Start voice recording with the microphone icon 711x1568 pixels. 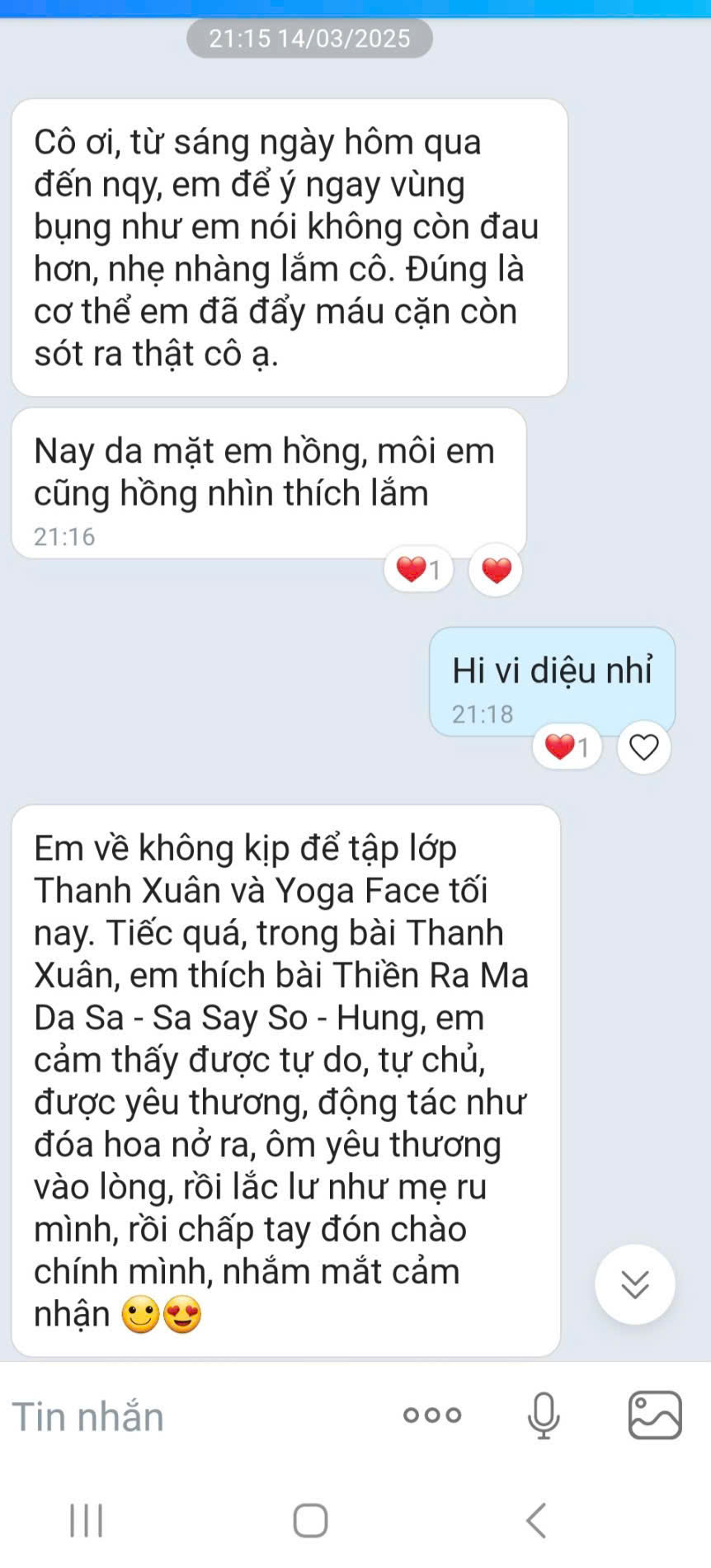[x=544, y=1415]
